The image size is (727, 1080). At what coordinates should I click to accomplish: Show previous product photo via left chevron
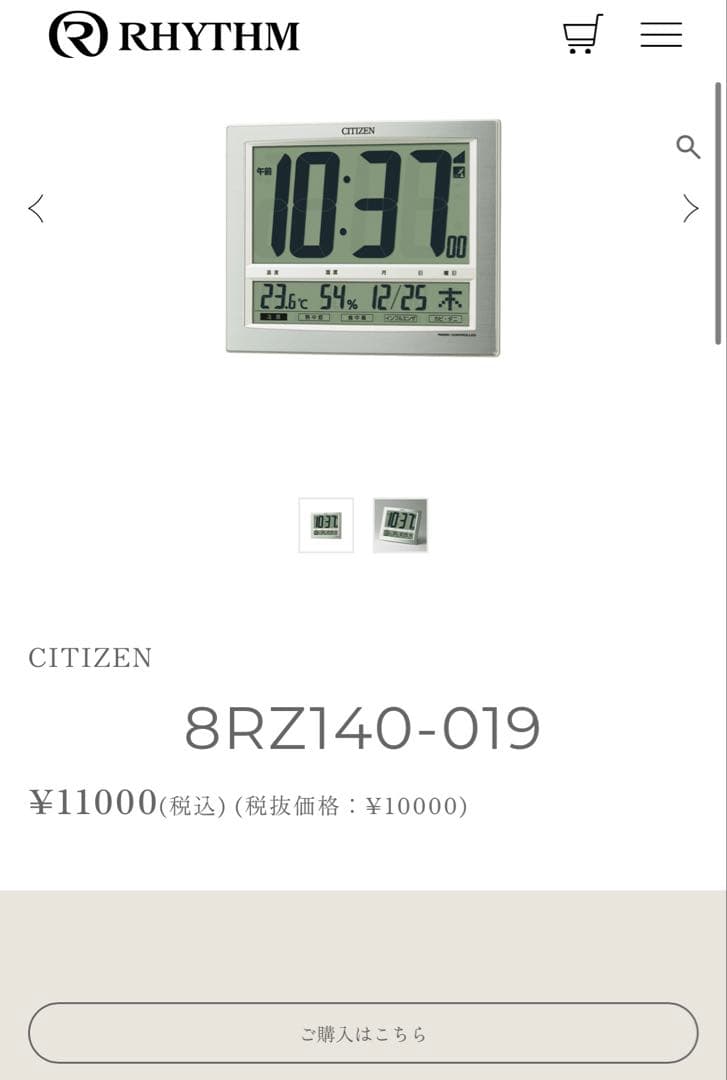tap(36, 207)
